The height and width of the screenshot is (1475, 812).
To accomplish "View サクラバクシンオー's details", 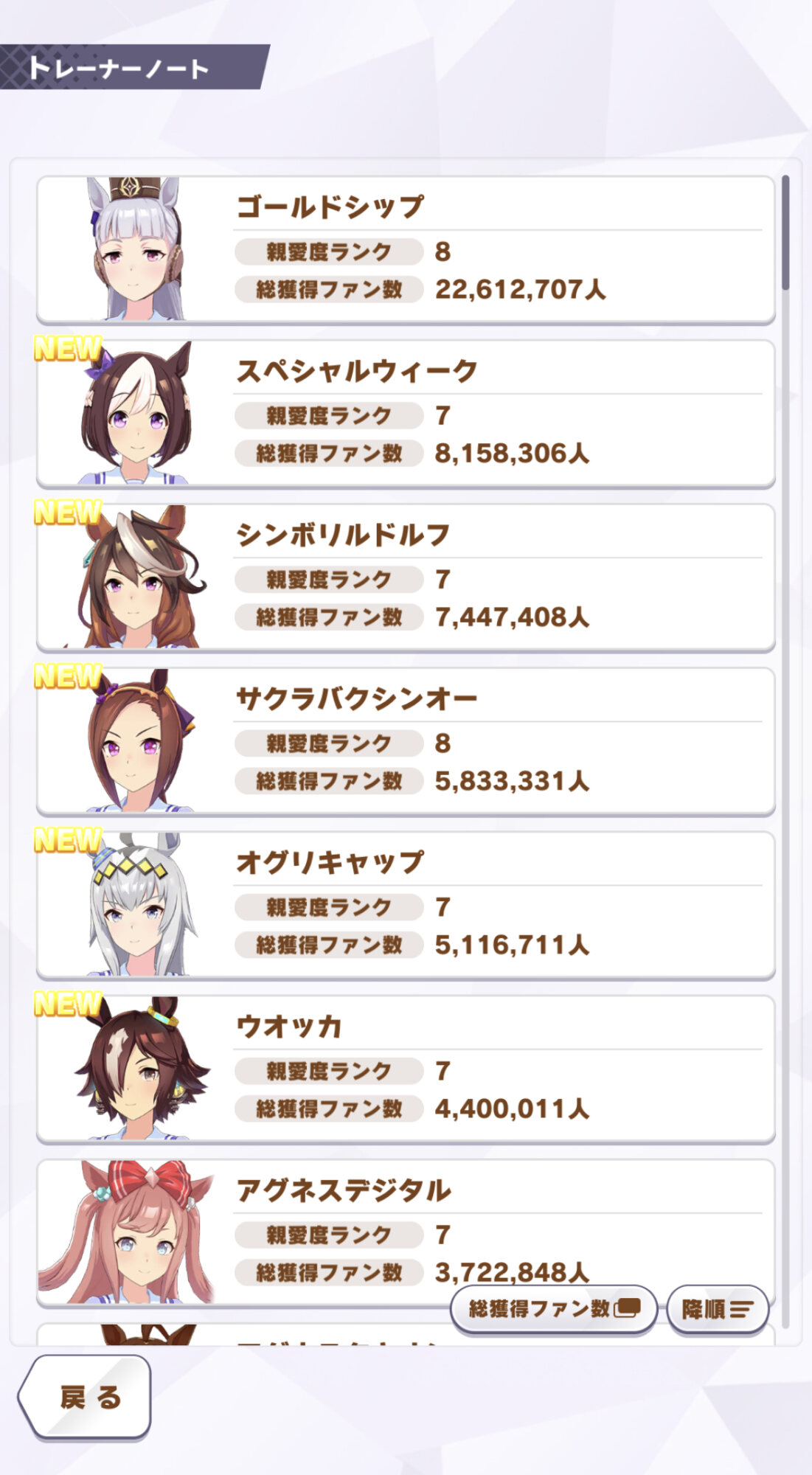I will pyautogui.click(x=406, y=740).
